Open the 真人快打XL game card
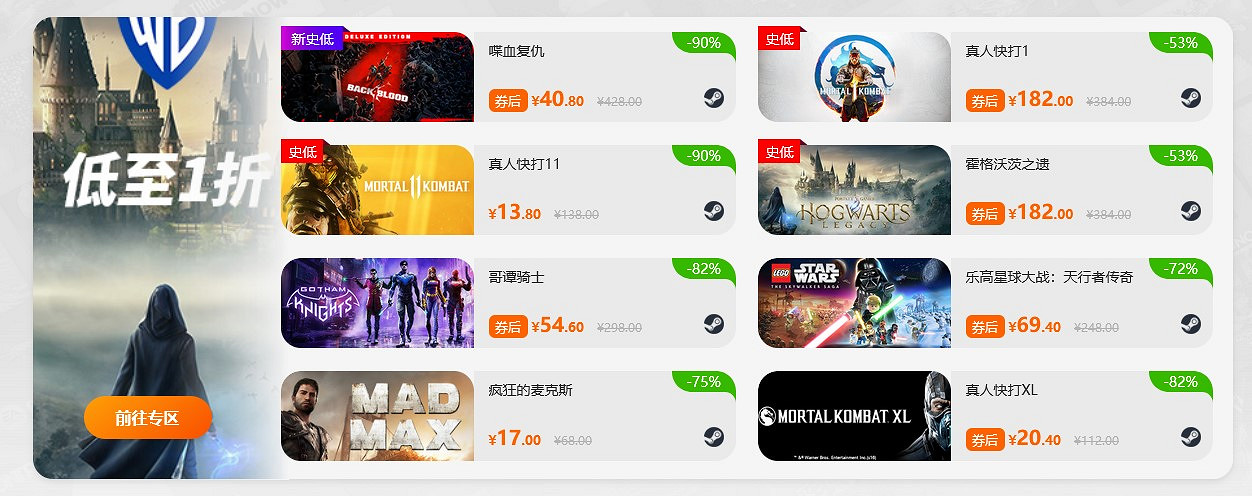The image size is (1252, 496). click(x=984, y=415)
